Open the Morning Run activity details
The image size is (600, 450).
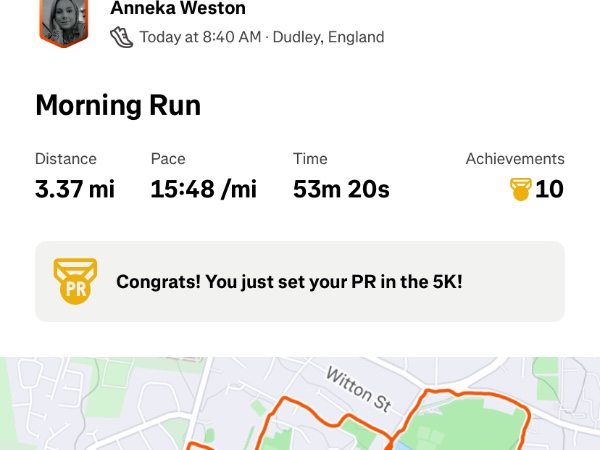118,105
